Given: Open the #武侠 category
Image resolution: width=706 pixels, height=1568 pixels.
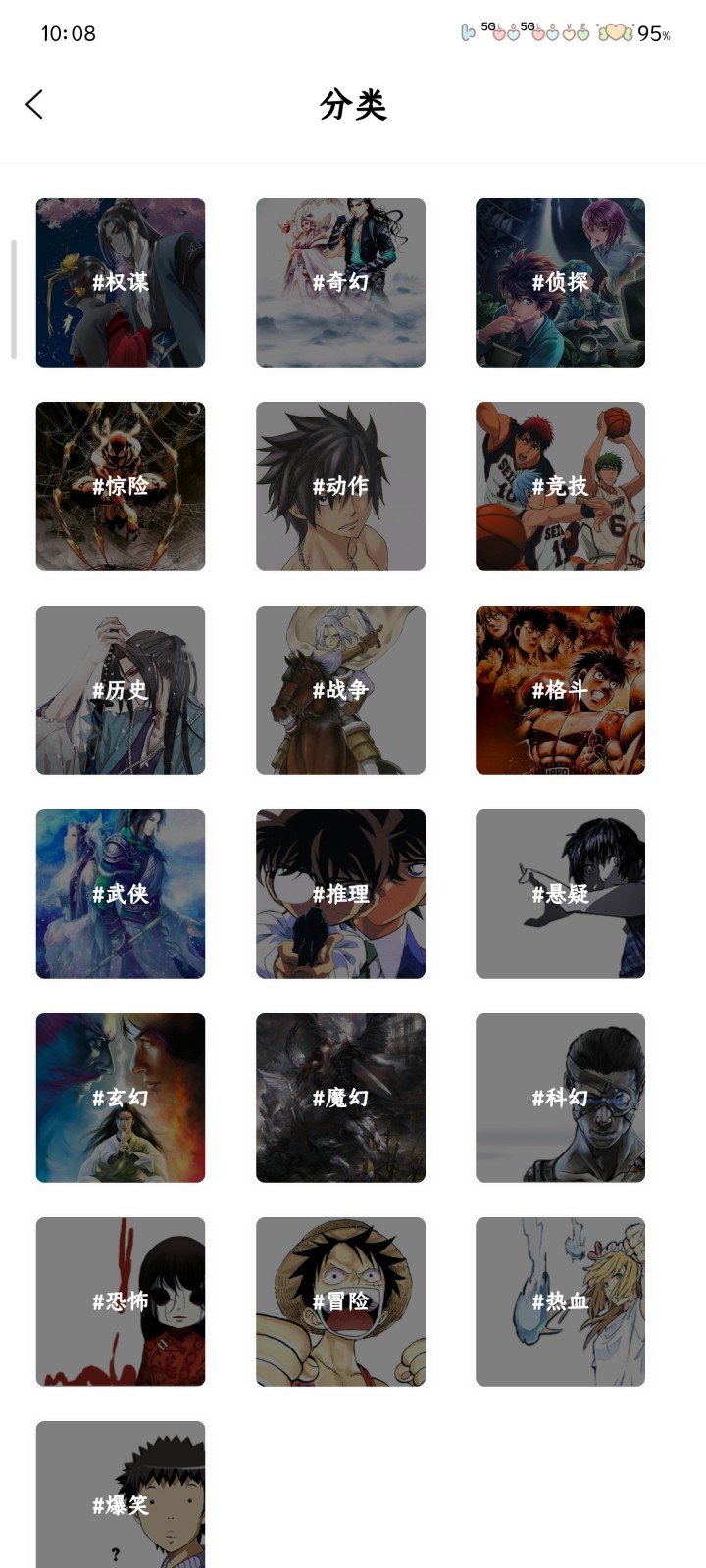Looking at the screenshot, I should click(x=120, y=894).
